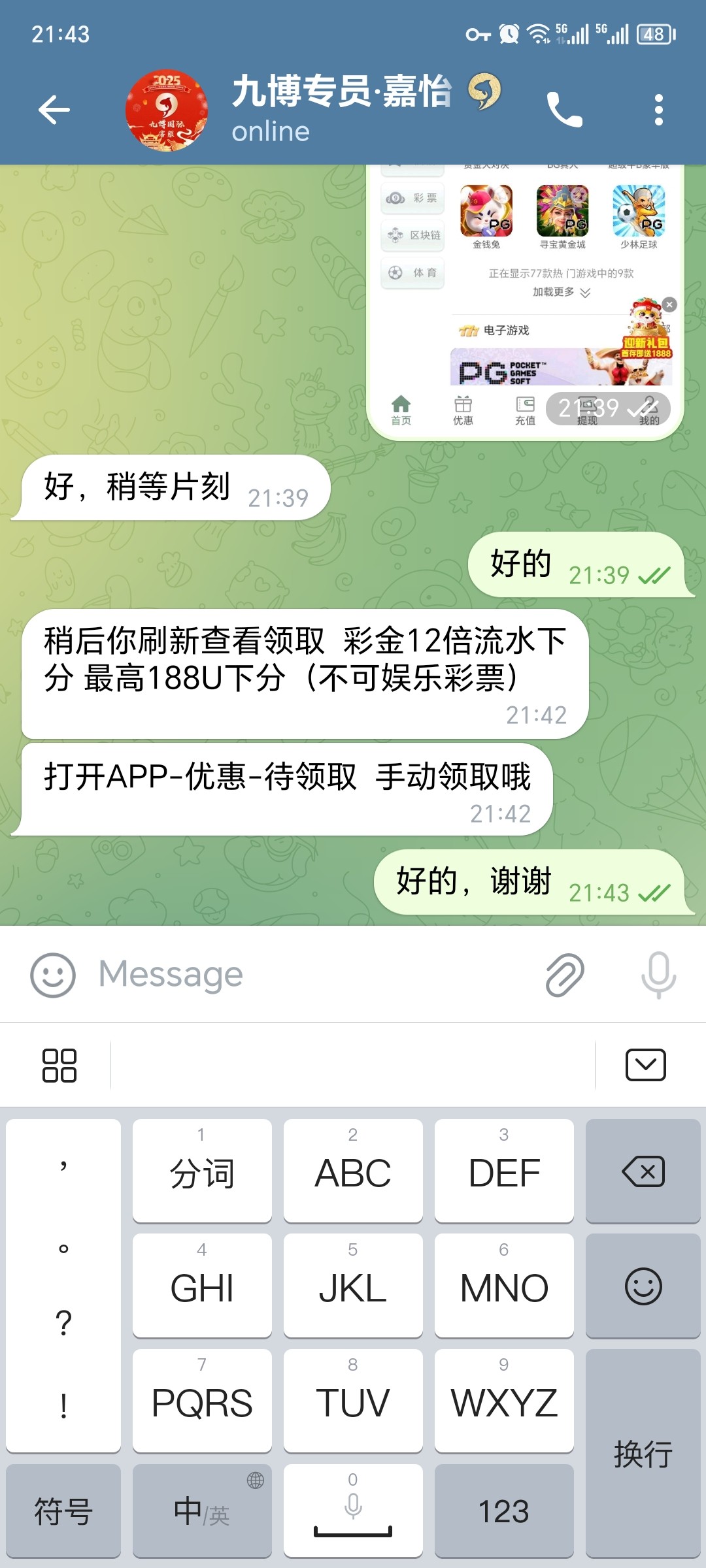Open the keyboard emoji key
Image resolution: width=706 pixels, height=1568 pixels.
click(x=643, y=1286)
